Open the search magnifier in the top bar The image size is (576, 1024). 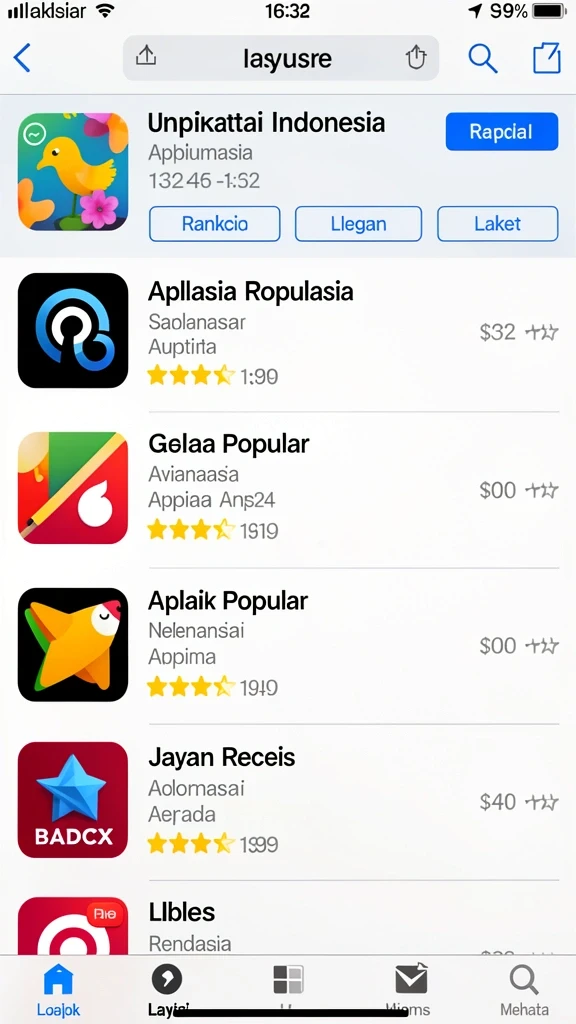click(x=483, y=59)
